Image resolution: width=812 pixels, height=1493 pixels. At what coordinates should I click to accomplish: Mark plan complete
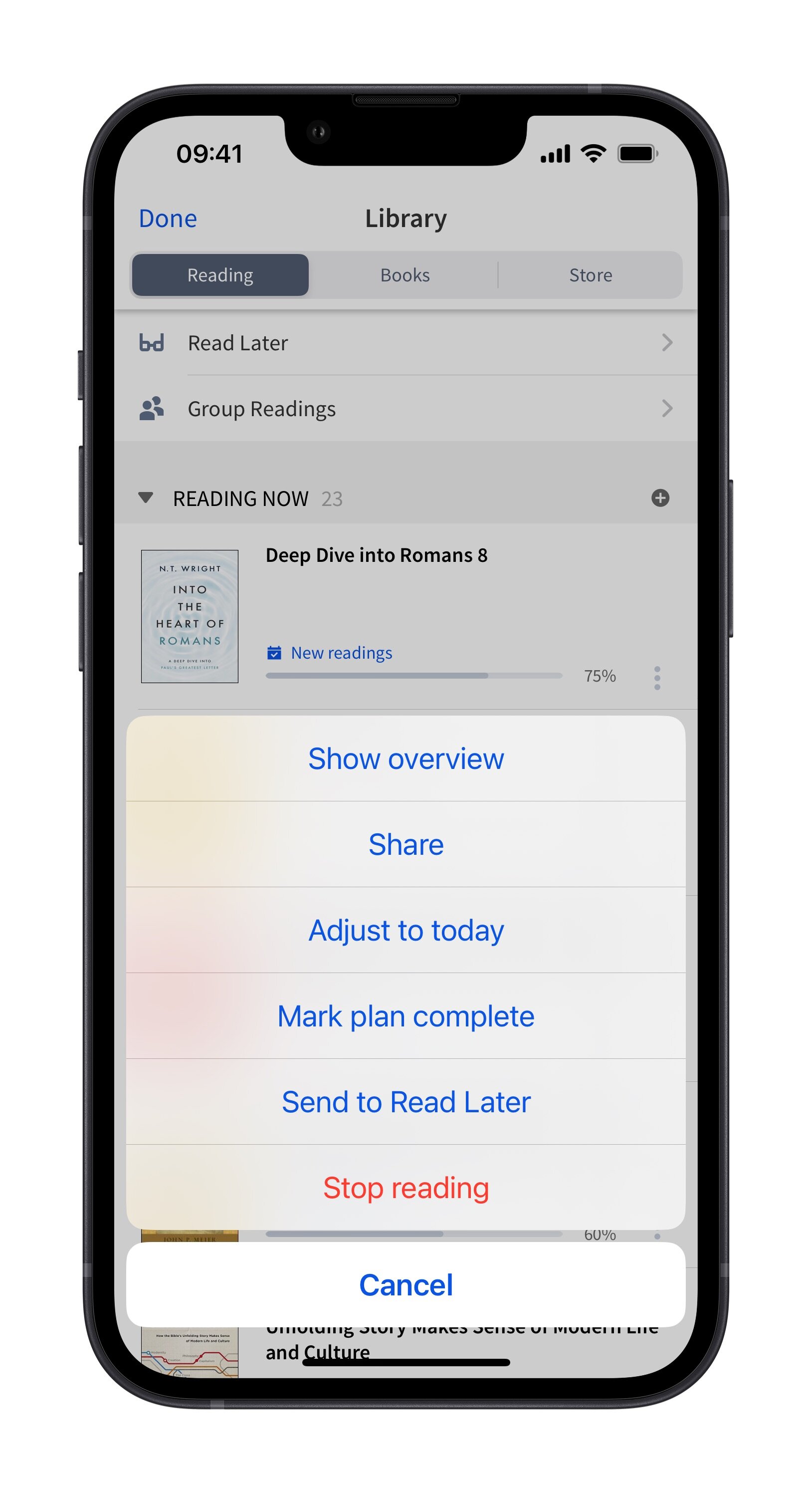406,1016
